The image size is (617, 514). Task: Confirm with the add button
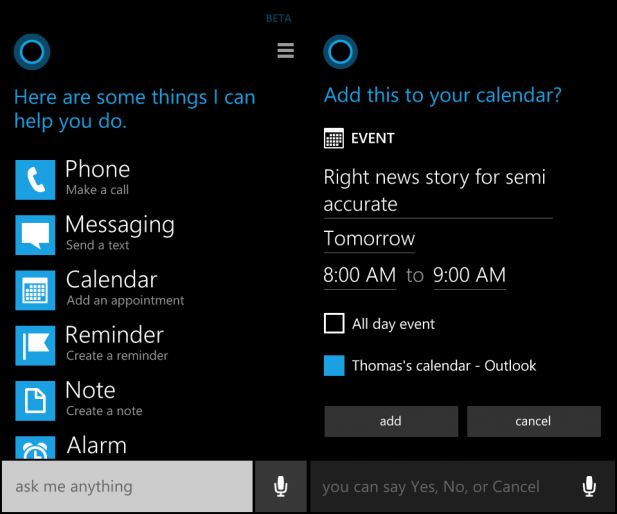(391, 421)
